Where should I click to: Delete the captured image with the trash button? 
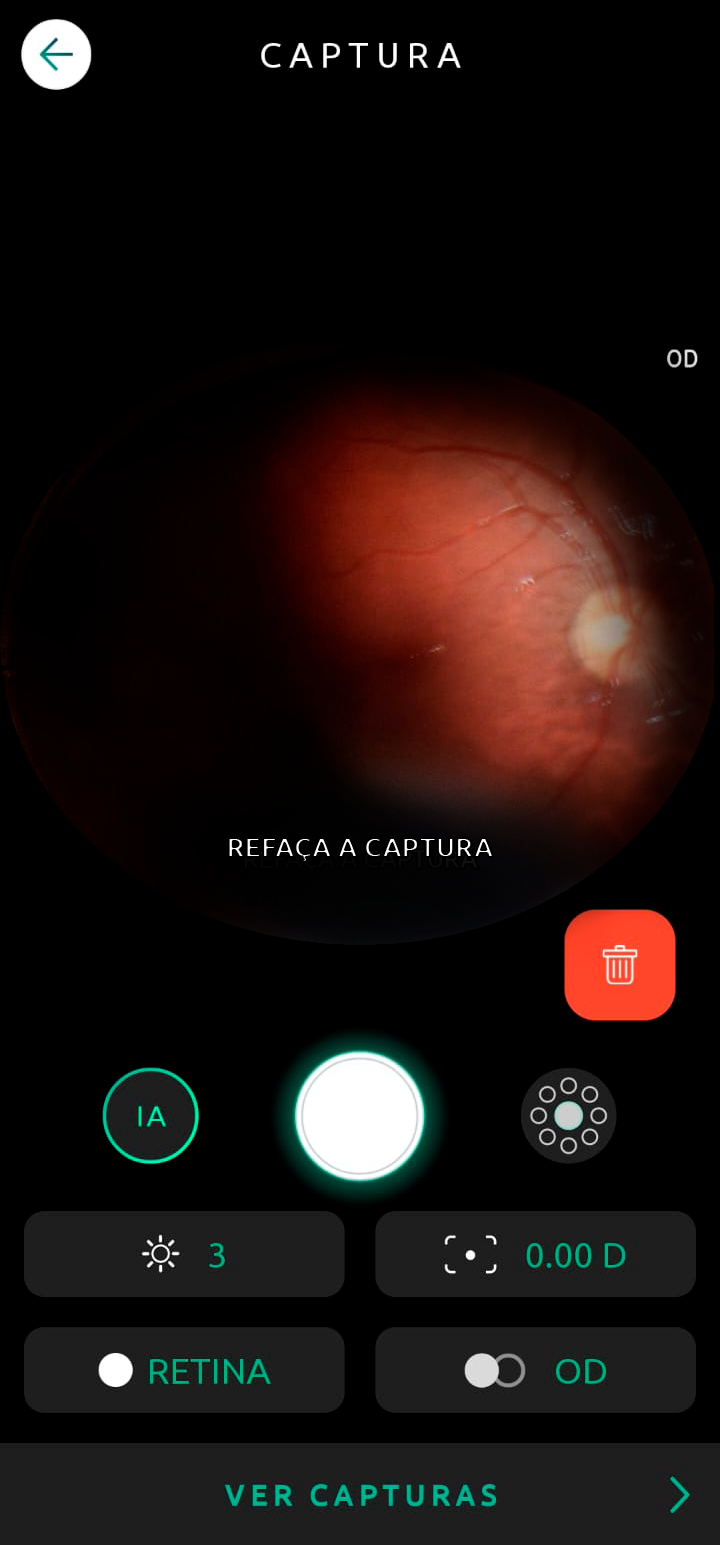pos(619,965)
